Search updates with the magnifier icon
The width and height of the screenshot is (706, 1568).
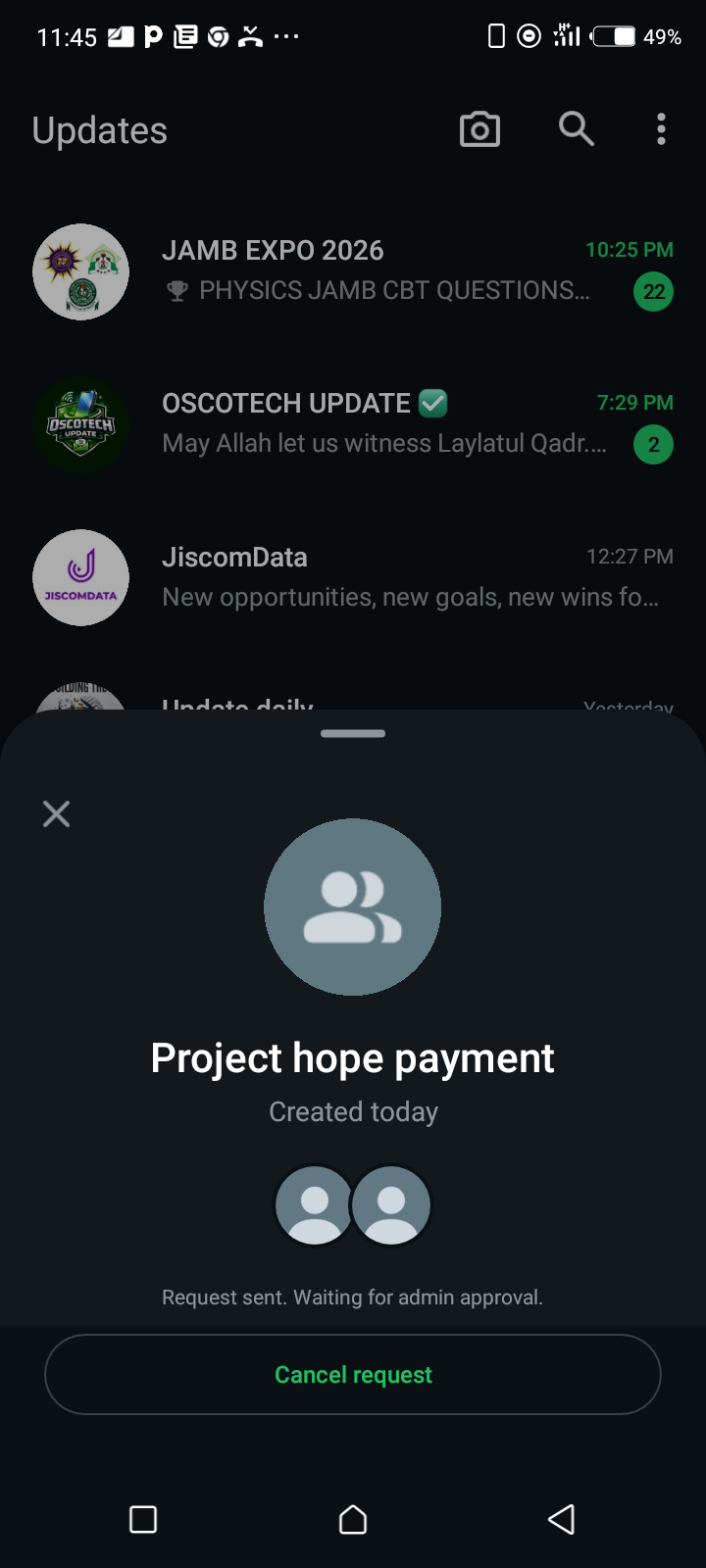click(577, 129)
